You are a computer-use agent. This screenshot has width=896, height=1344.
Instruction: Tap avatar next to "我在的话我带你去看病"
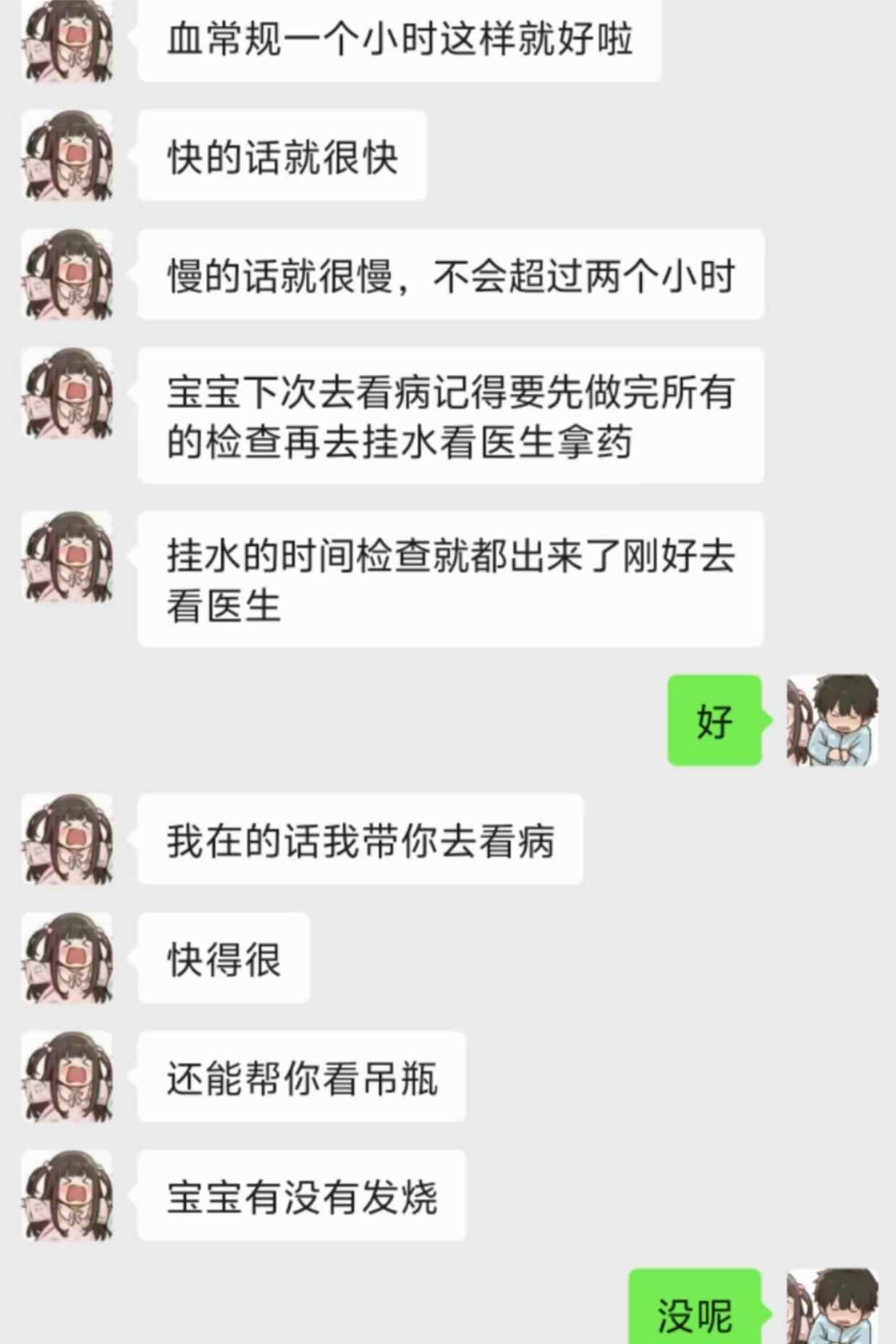67,839
